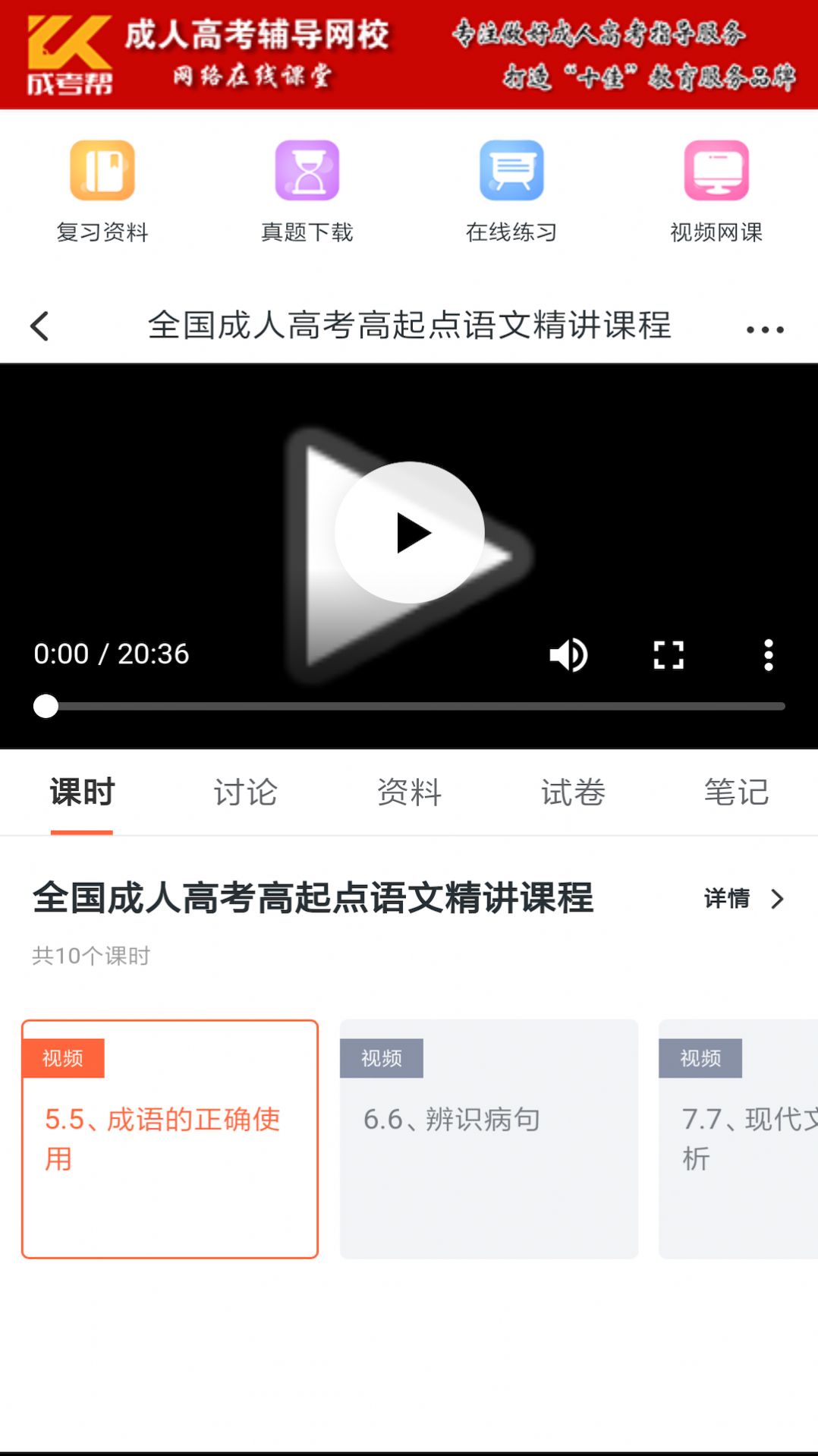Viewport: 818px width, 1456px height.
Task: Open the 试卷 exam papers tab
Action: tap(572, 792)
